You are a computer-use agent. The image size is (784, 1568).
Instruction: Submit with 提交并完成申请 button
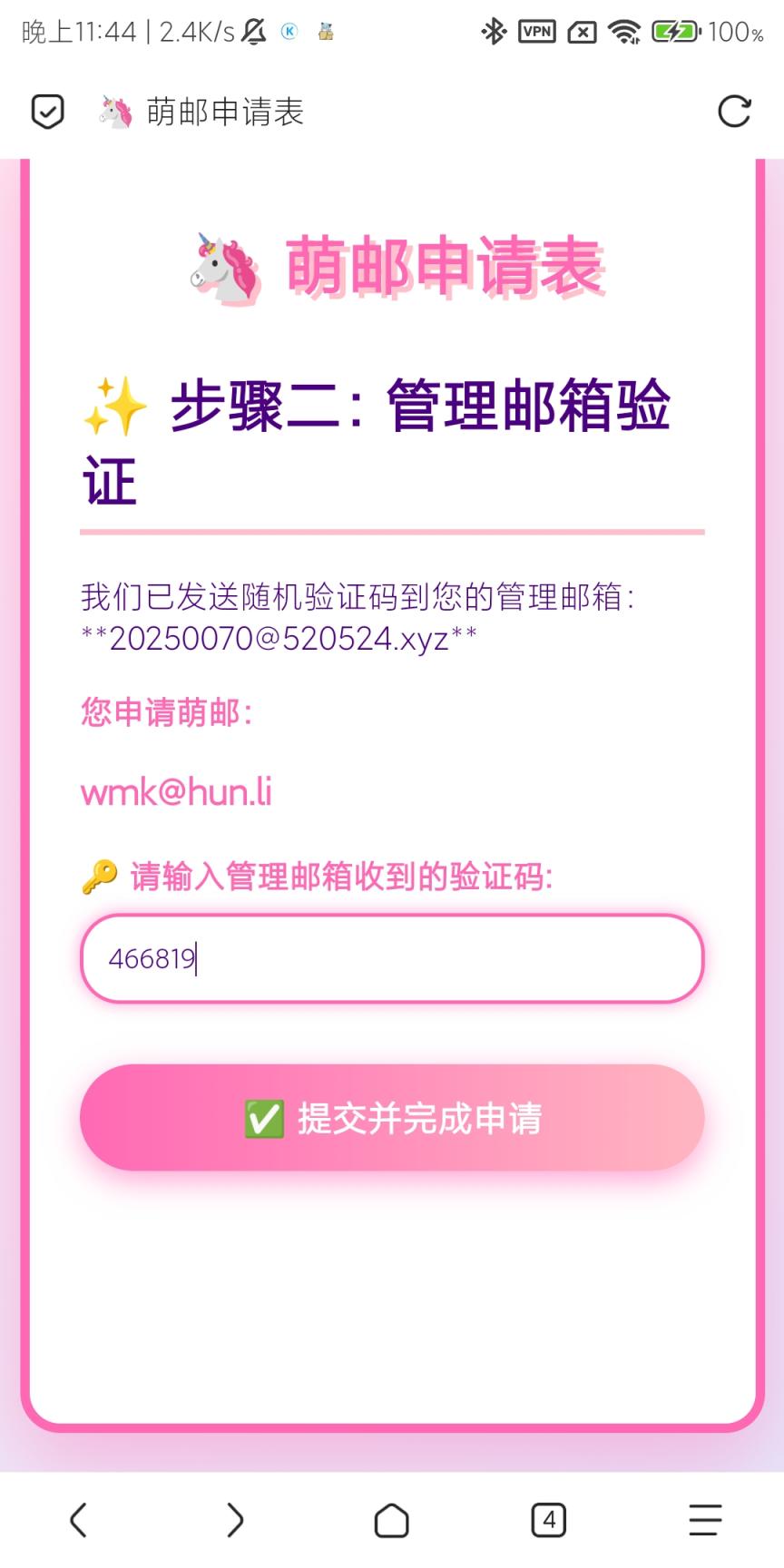click(392, 1118)
